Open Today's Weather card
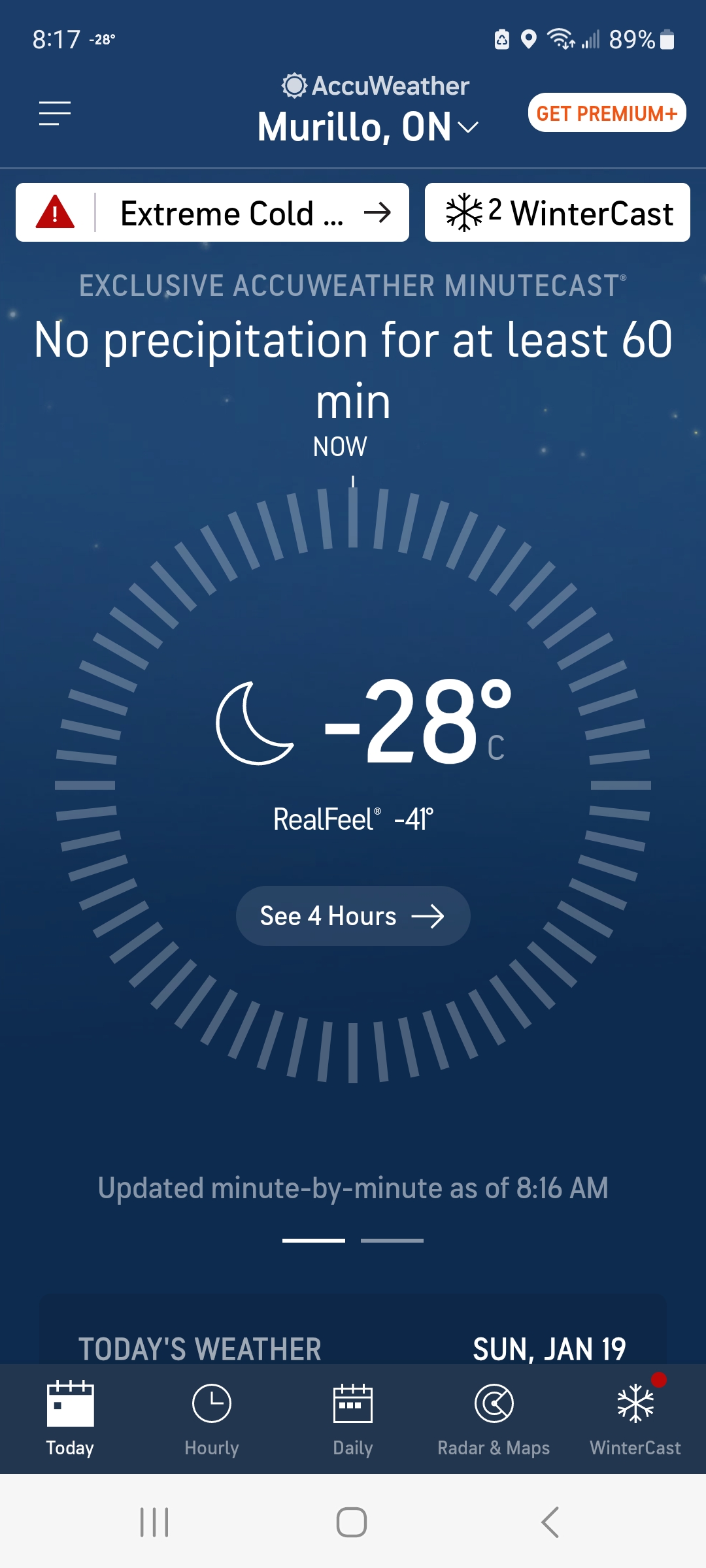This screenshot has width=706, height=1568. pyautogui.click(x=353, y=1346)
